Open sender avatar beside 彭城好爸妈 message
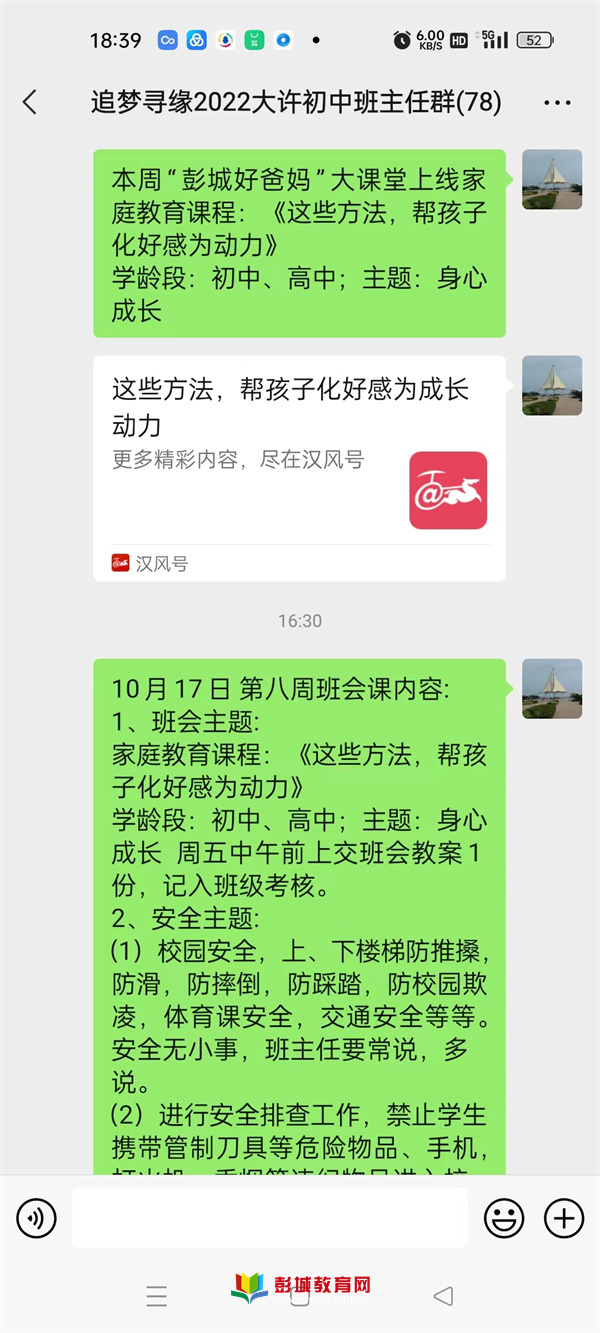 pyautogui.click(x=552, y=180)
